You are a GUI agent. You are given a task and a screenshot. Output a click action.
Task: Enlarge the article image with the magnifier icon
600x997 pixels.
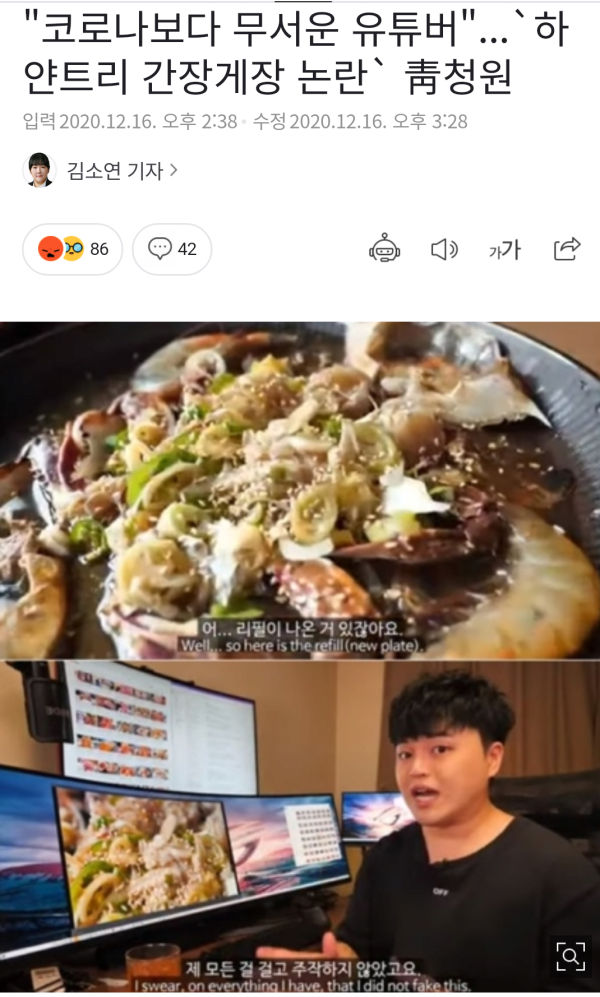[x=570, y=956]
